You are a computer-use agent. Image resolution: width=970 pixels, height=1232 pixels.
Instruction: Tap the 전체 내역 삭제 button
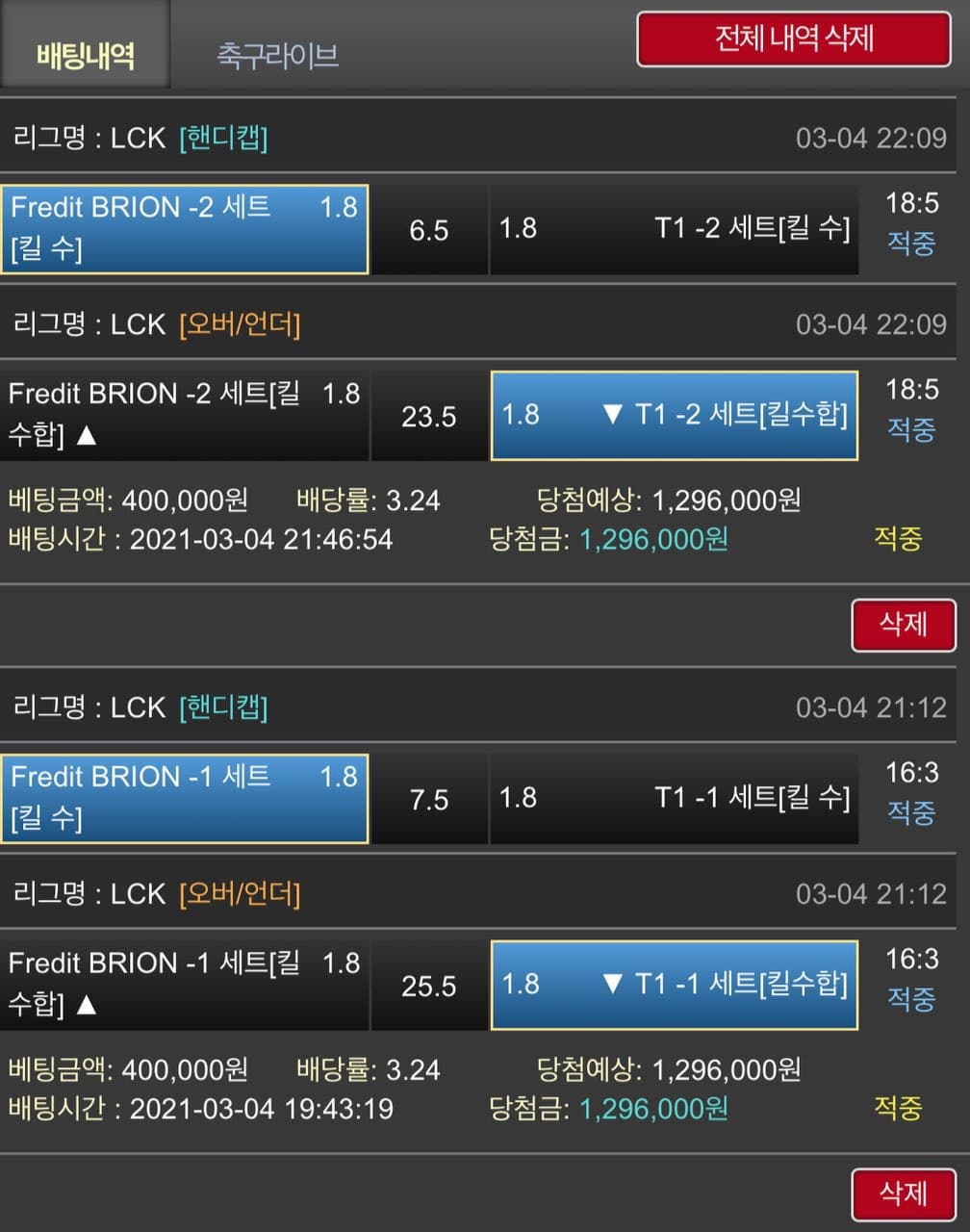[793, 39]
